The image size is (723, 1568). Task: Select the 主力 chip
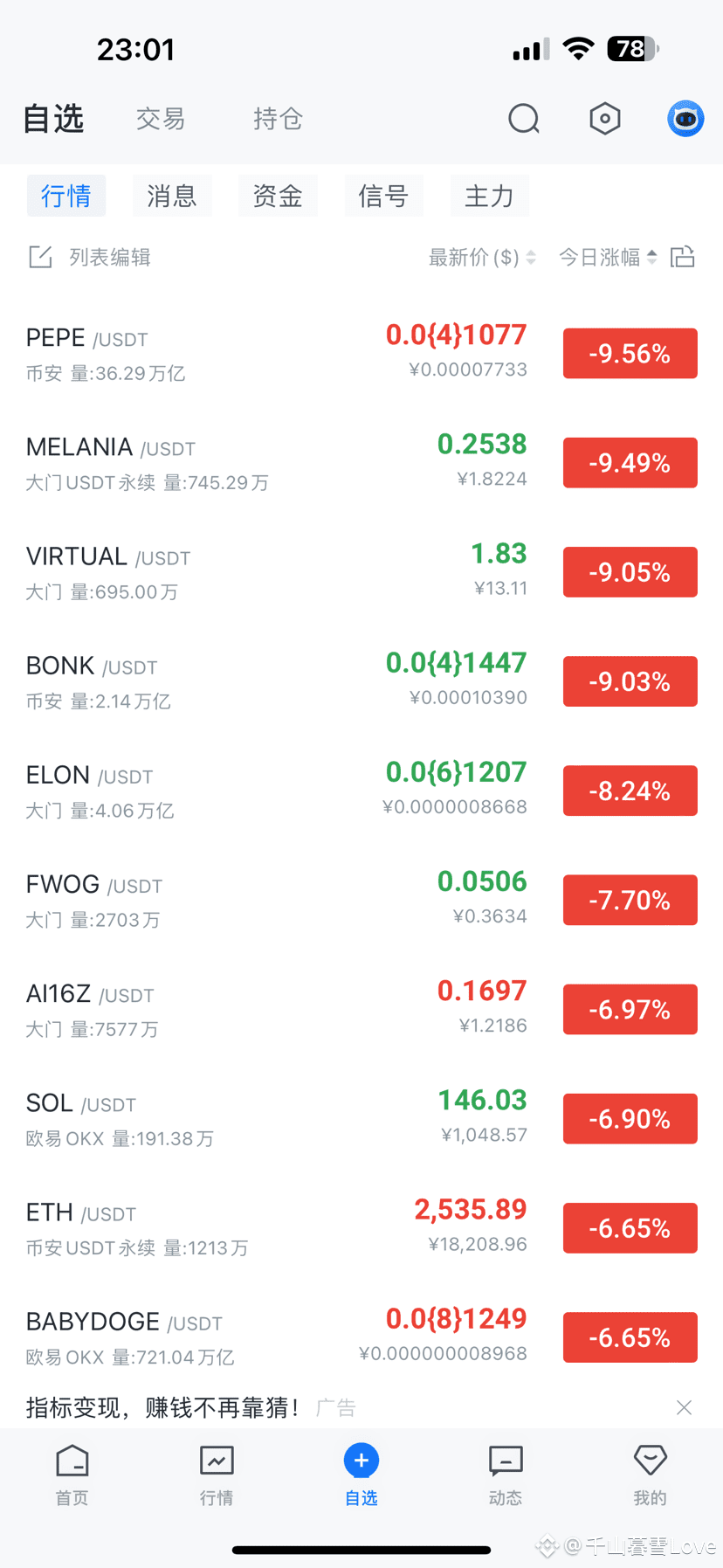pyautogui.click(x=489, y=196)
